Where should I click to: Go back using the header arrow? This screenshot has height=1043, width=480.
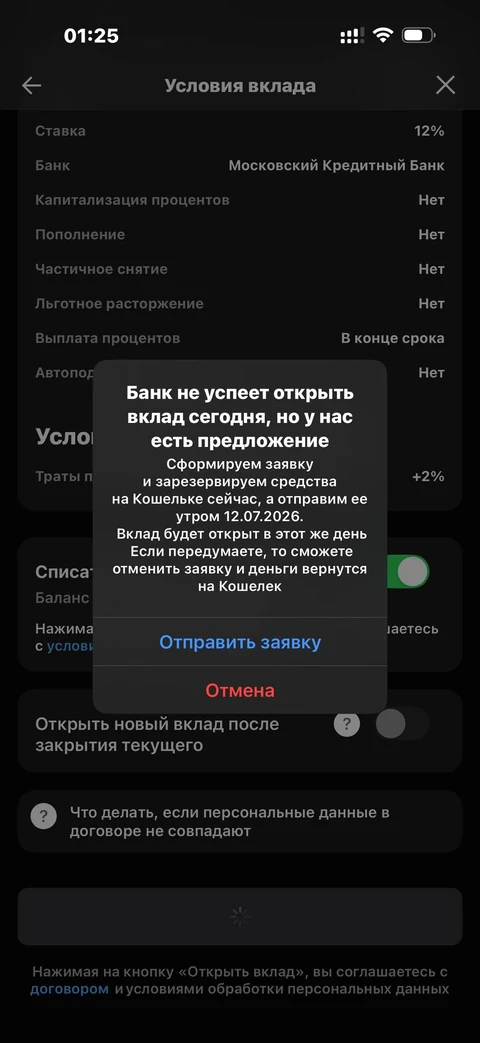(31, 85)
